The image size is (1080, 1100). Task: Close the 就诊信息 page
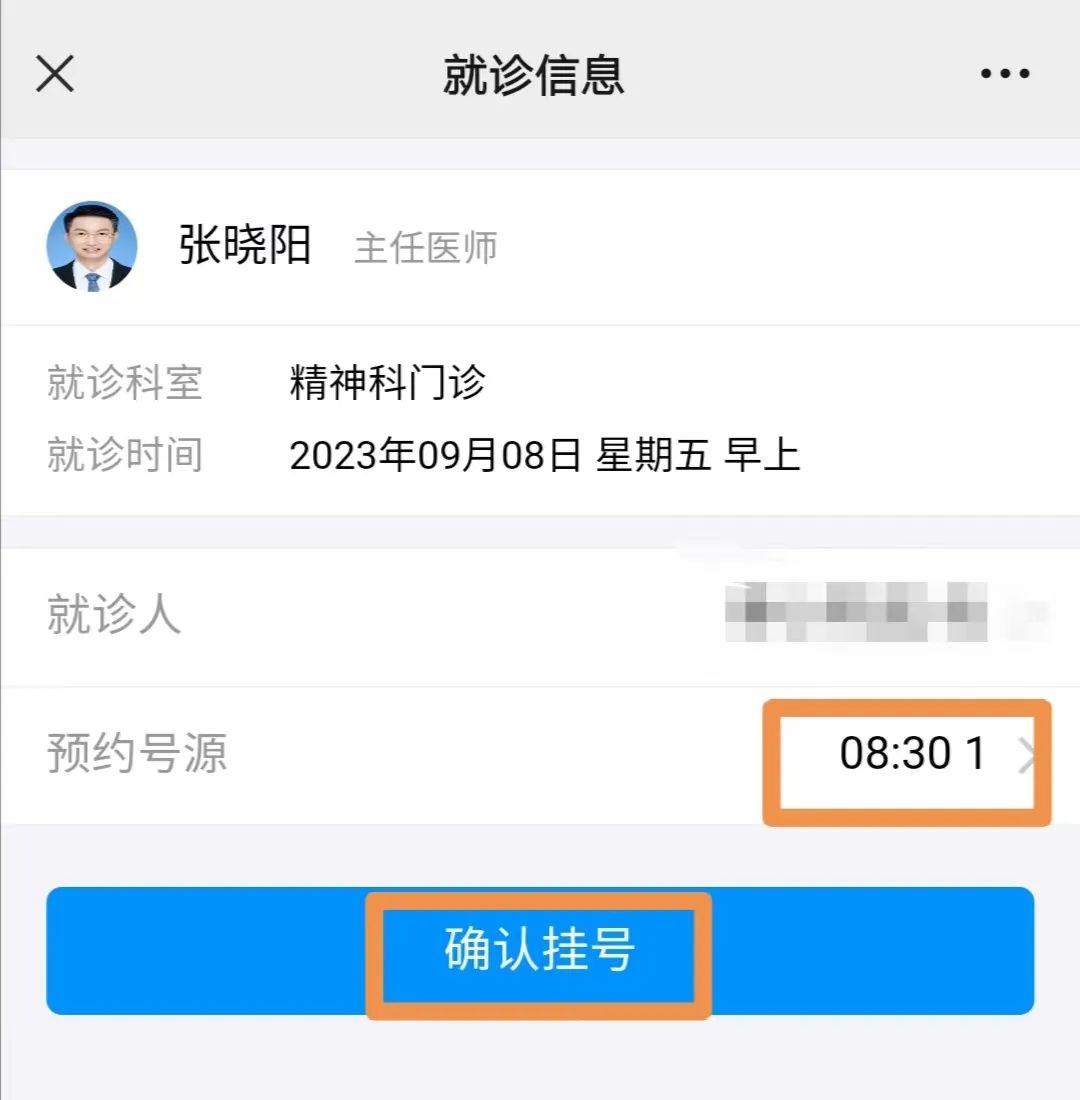point(55,73)
